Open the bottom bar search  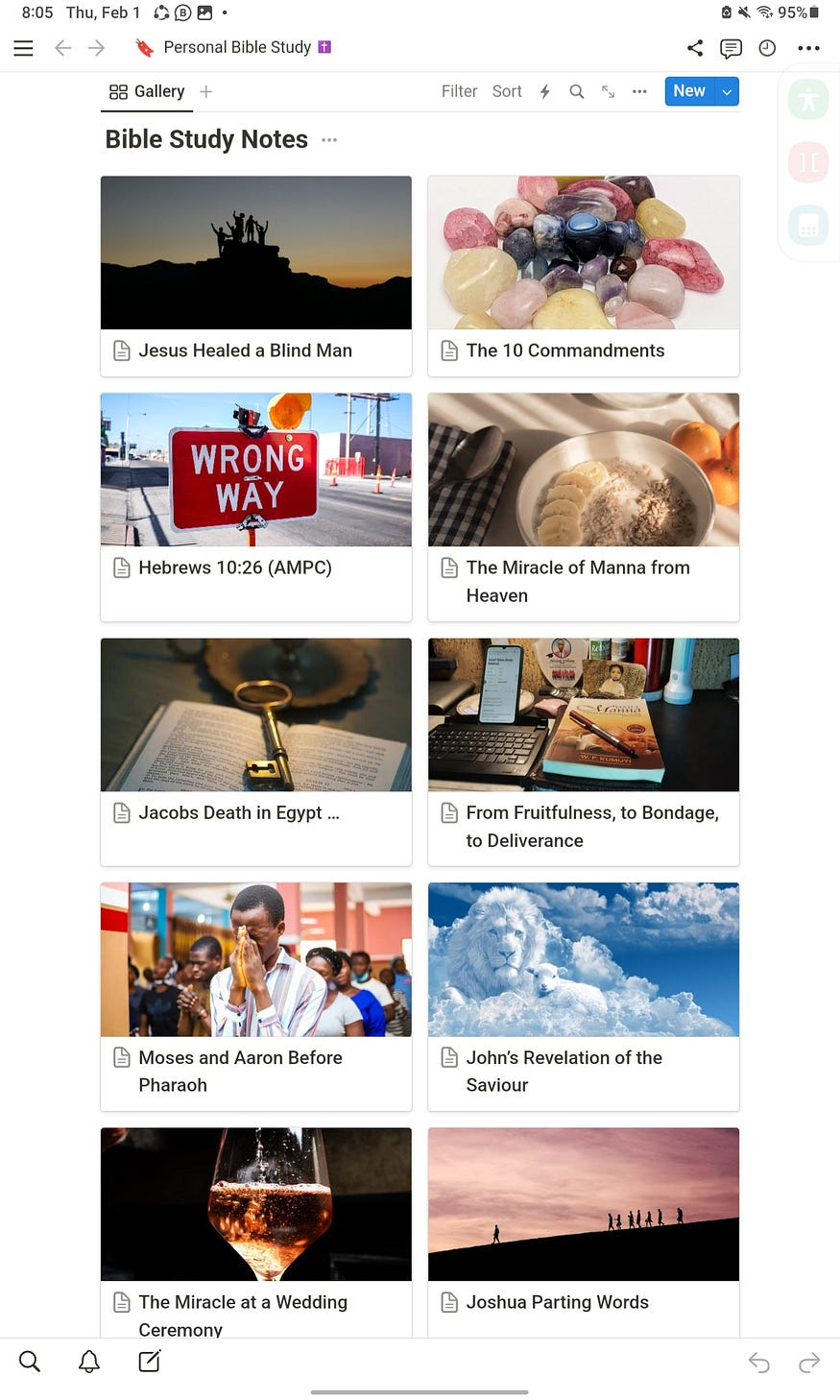coord(30,1362)
